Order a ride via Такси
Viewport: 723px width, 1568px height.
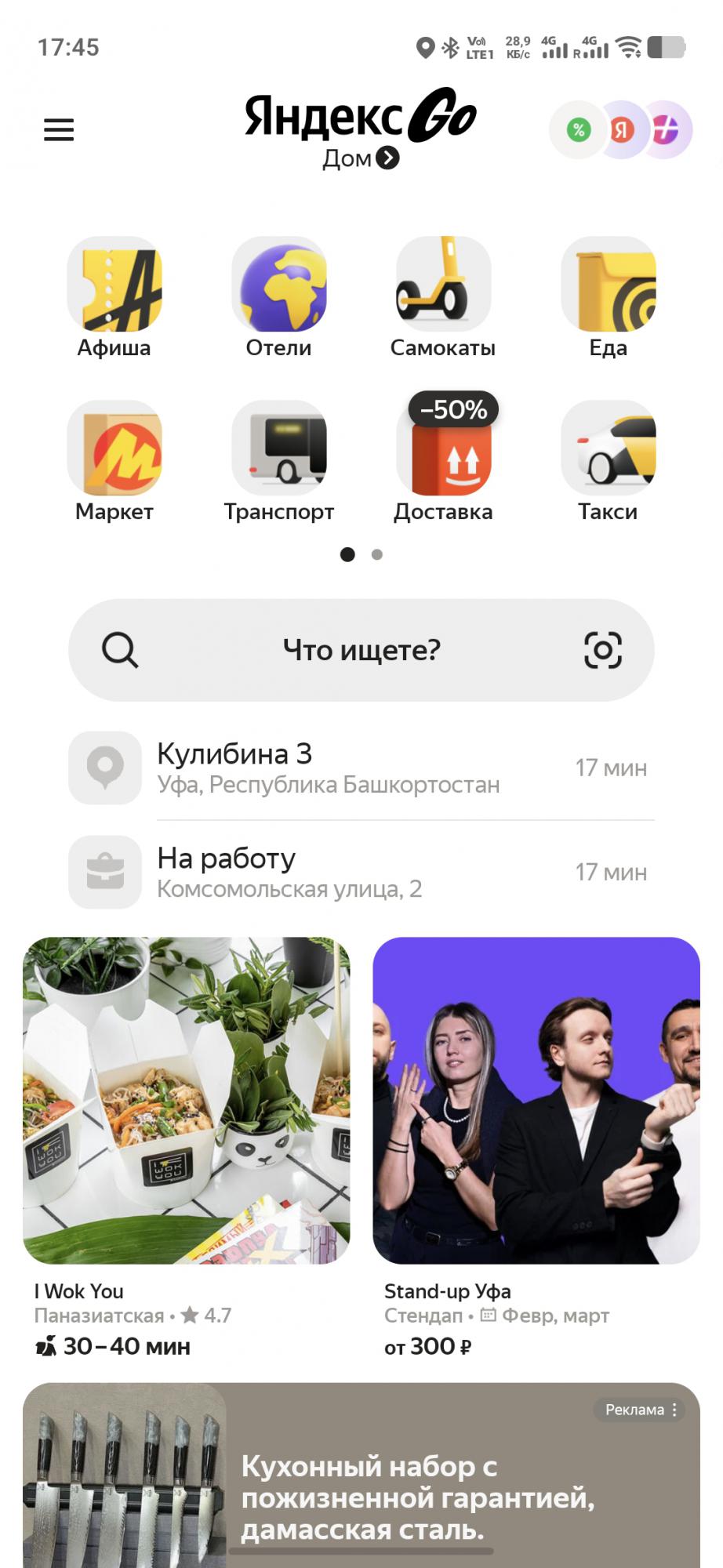pyautogui.click(x=609, y=451)
